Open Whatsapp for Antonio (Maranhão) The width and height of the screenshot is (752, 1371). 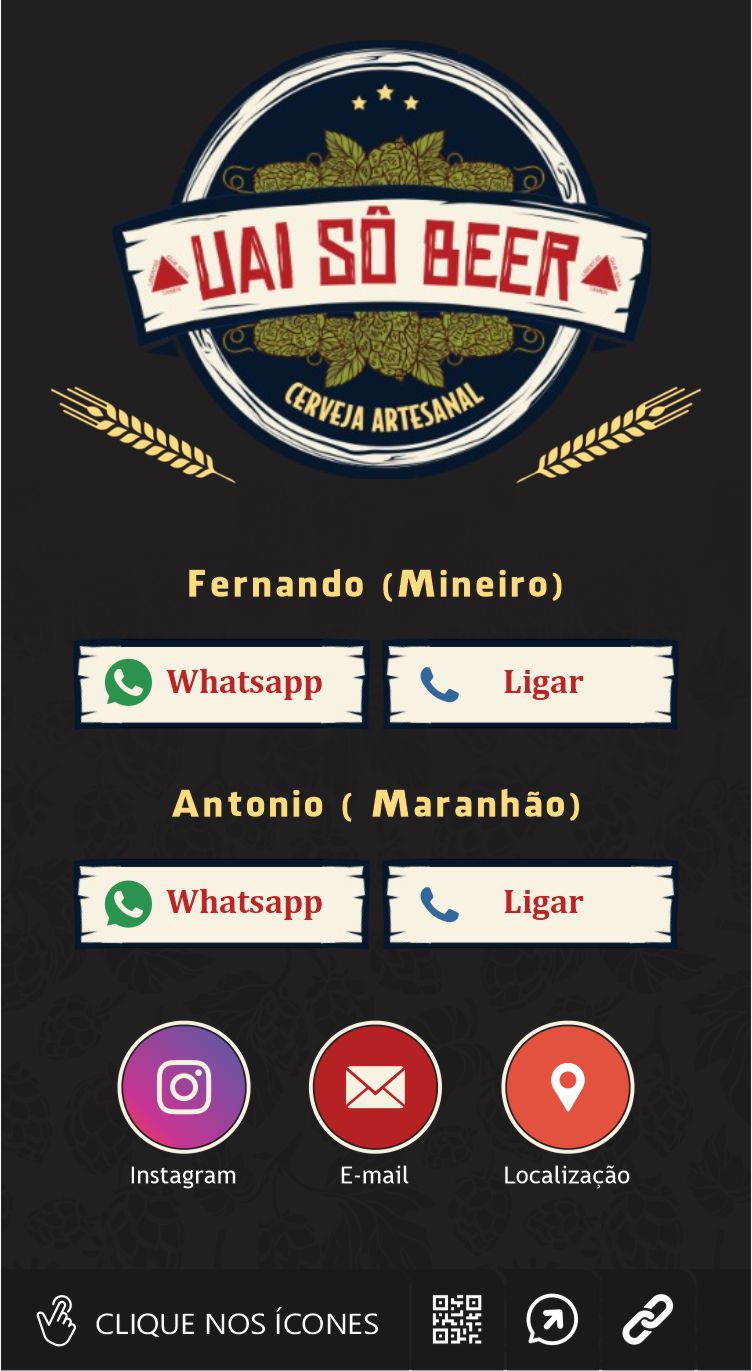(x=220, y=903)
